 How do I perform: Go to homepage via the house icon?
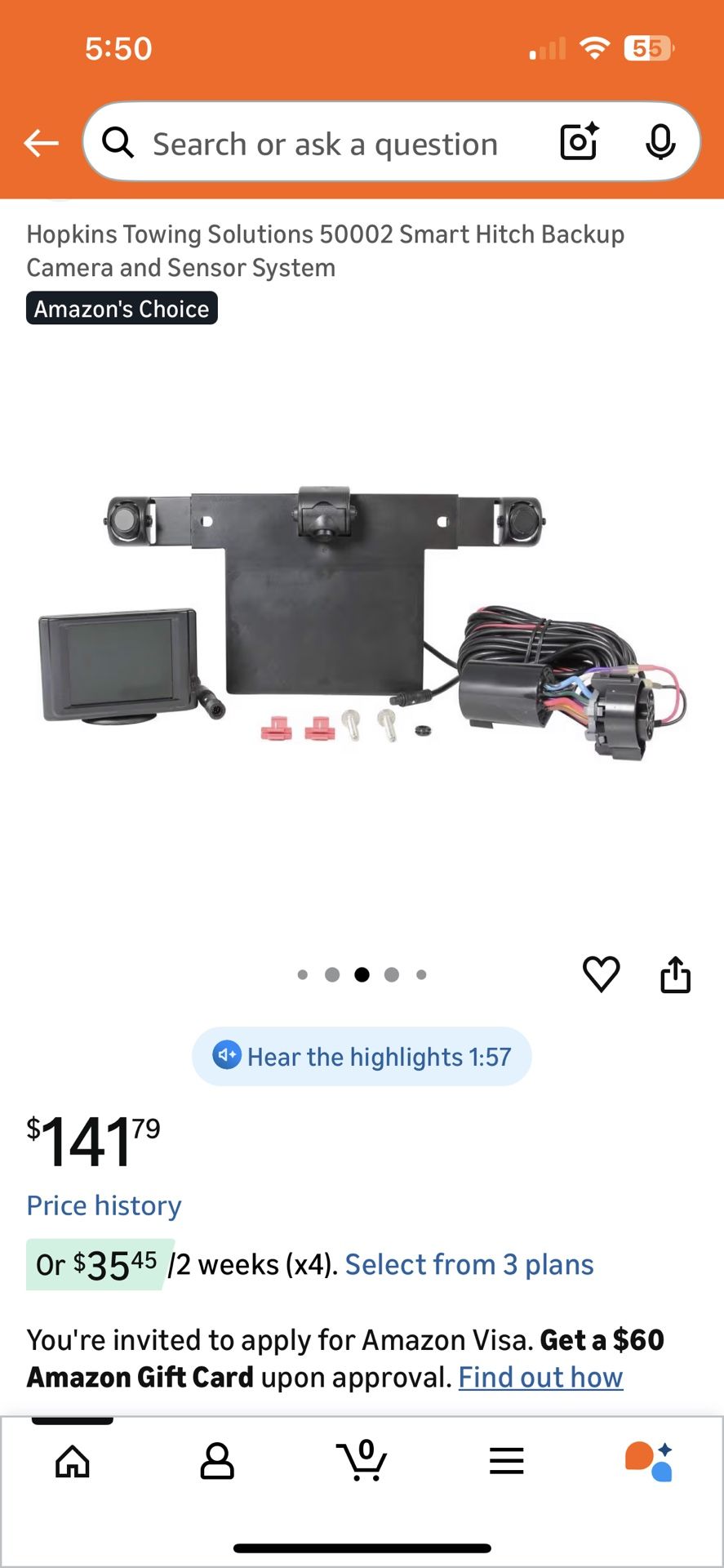point(72,1462)
